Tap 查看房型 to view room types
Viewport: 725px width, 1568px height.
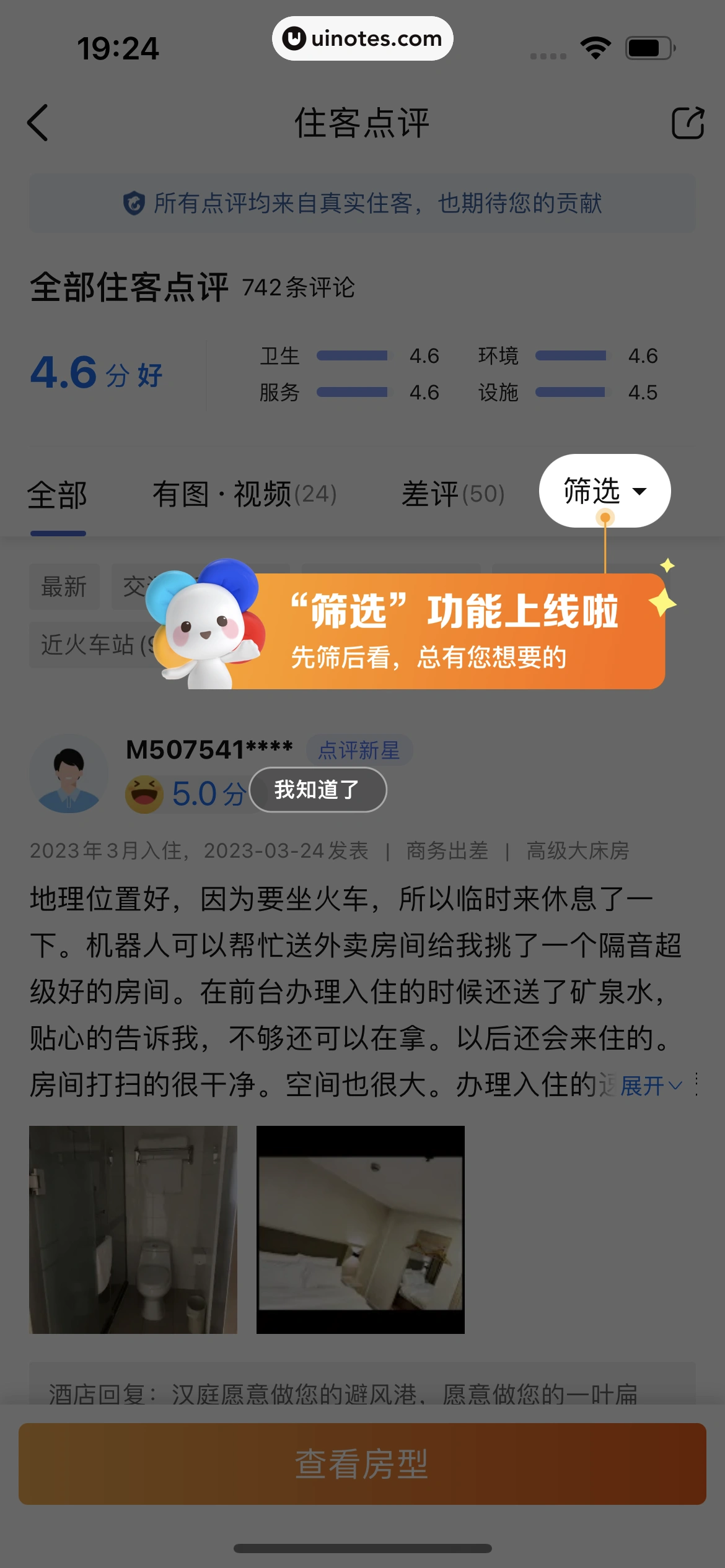click(x=362, y=1464)
